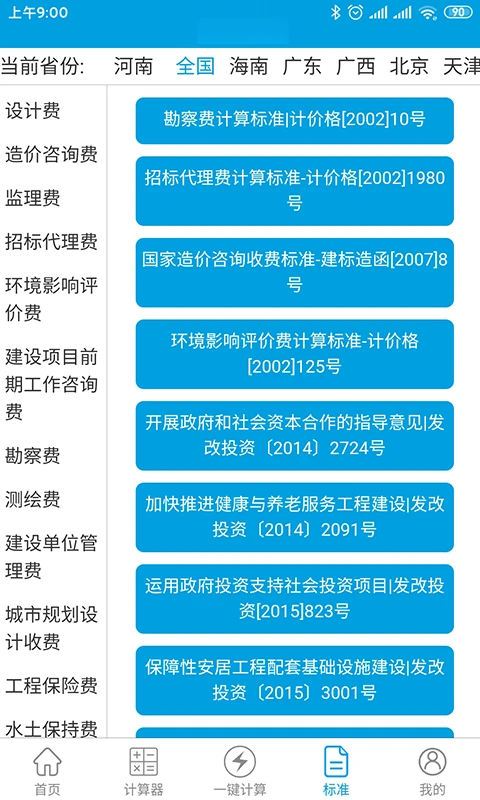Go to the 一键计算 tab
480x800 pixels.
240,771
